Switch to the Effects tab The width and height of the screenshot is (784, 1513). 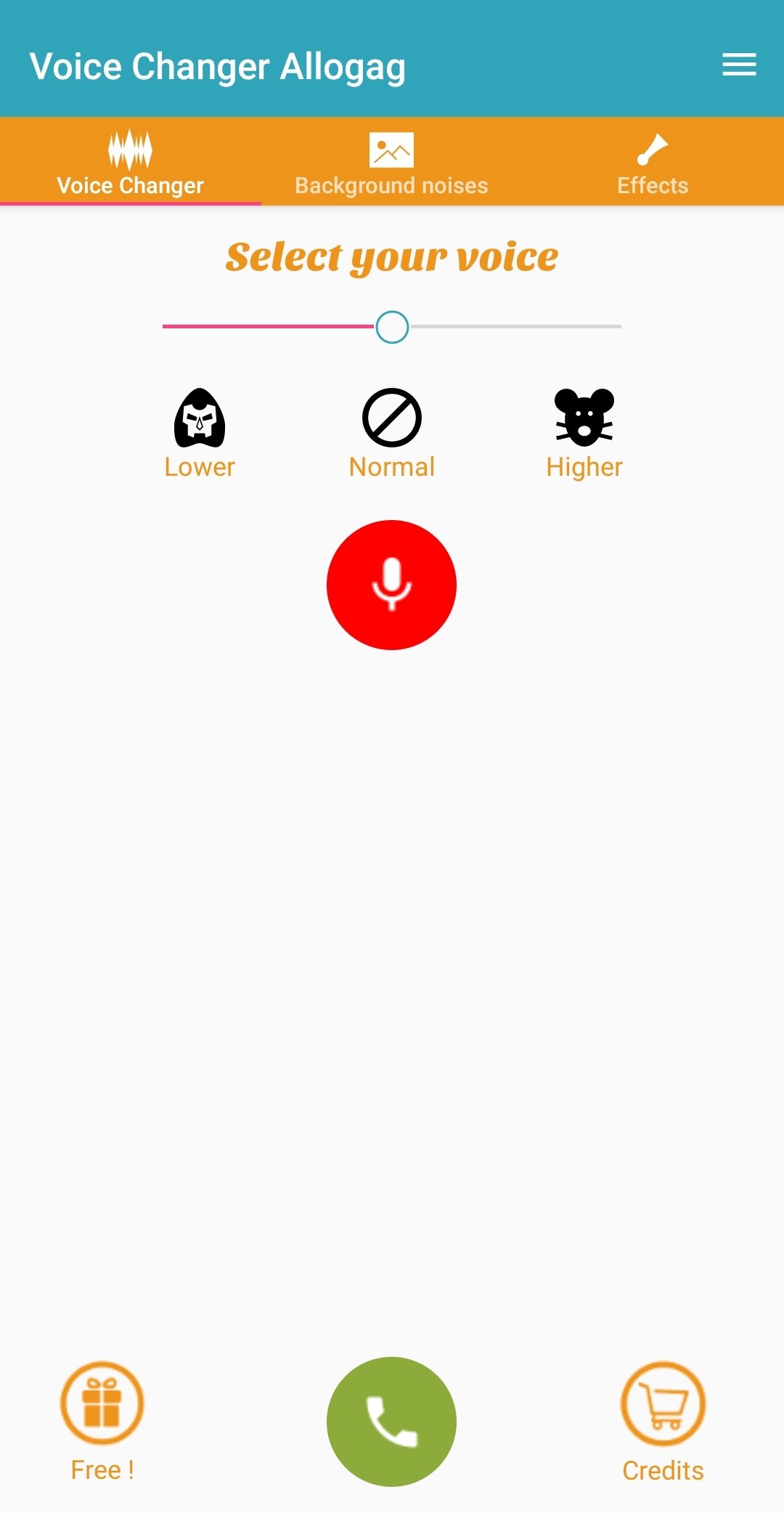pos(653,162)
